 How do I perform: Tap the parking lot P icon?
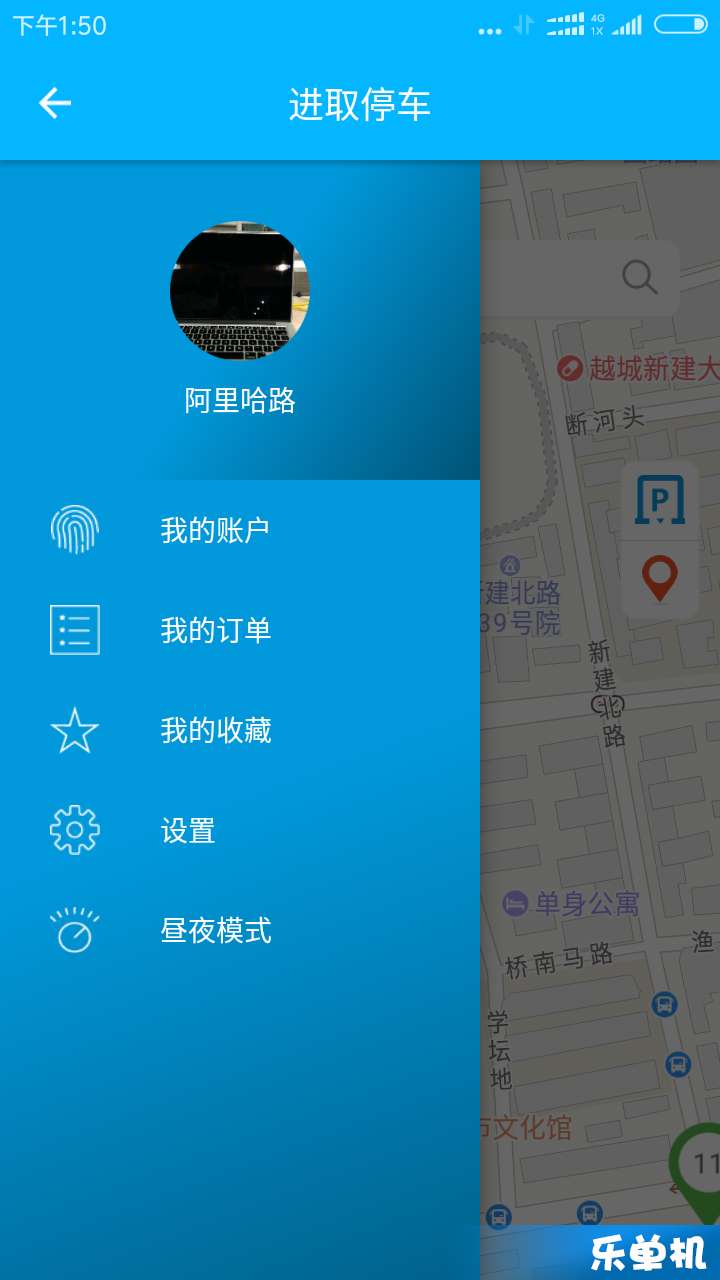tap(660, 499)
